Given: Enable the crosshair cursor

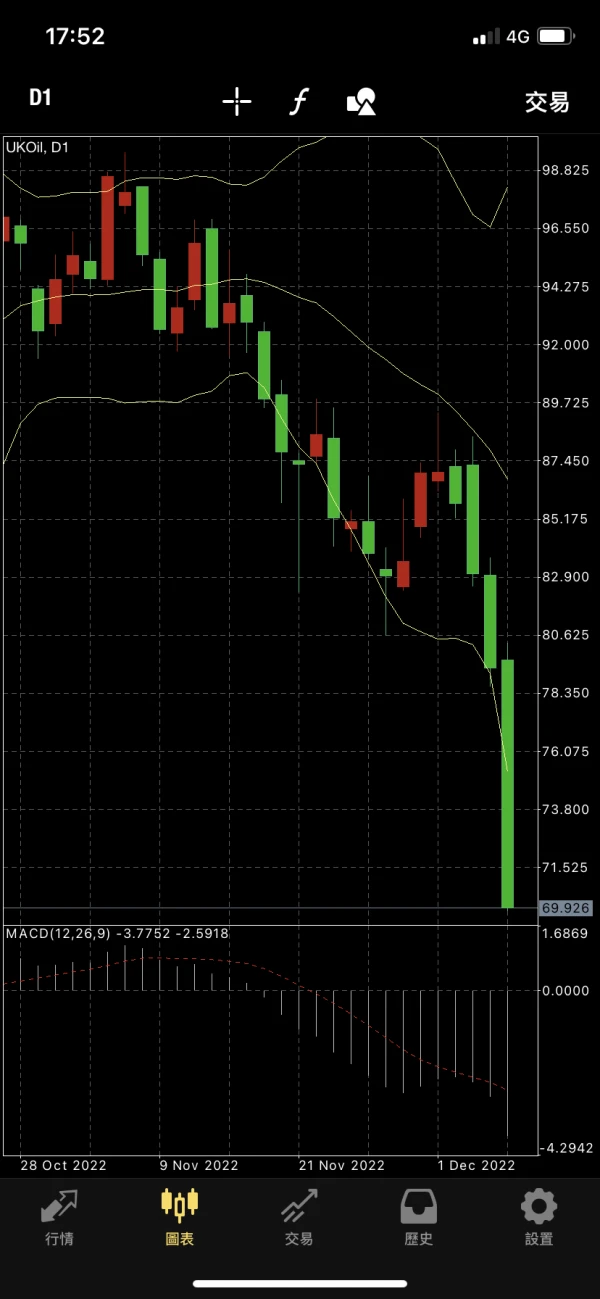Looking at the screenshot, I should tap(237, 101).
